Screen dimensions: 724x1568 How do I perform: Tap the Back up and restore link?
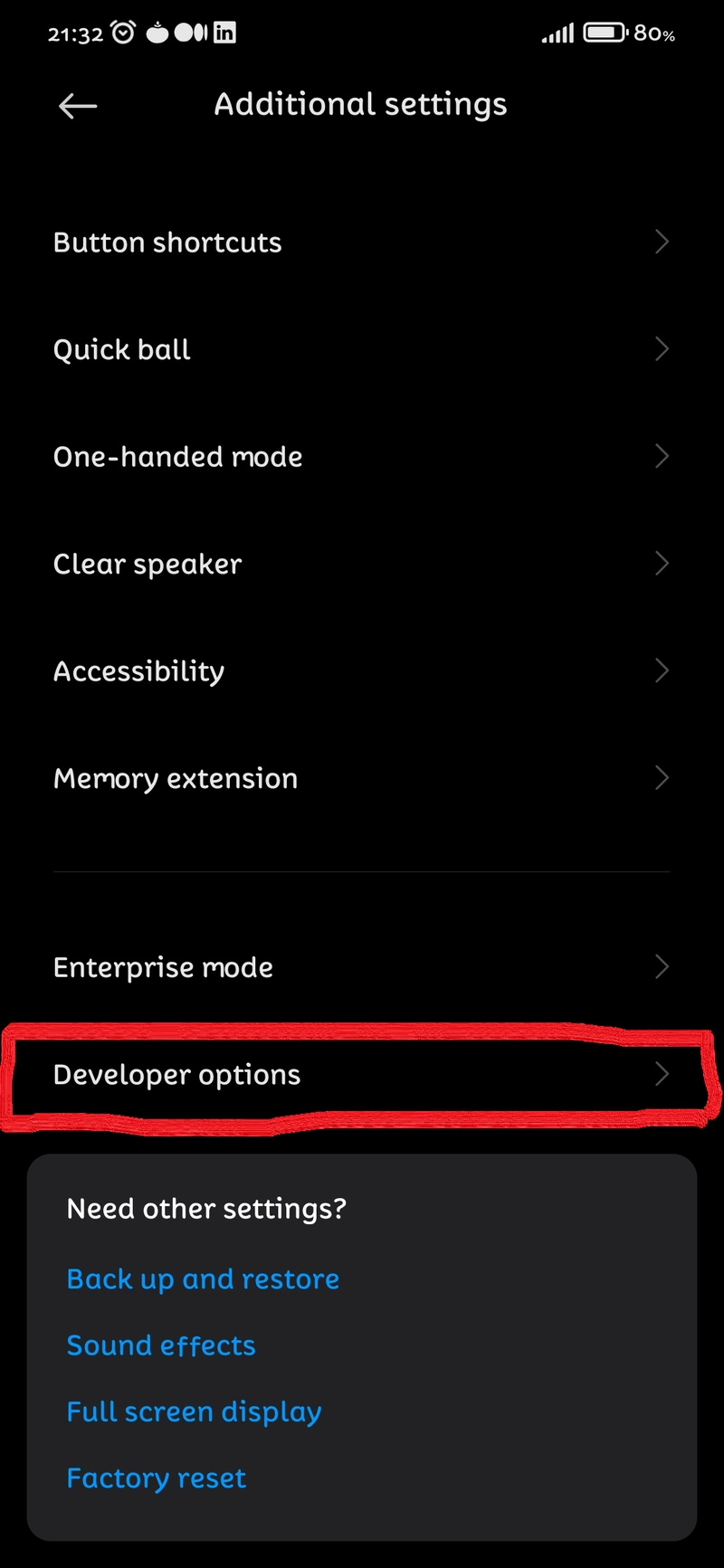[203, 1278]
